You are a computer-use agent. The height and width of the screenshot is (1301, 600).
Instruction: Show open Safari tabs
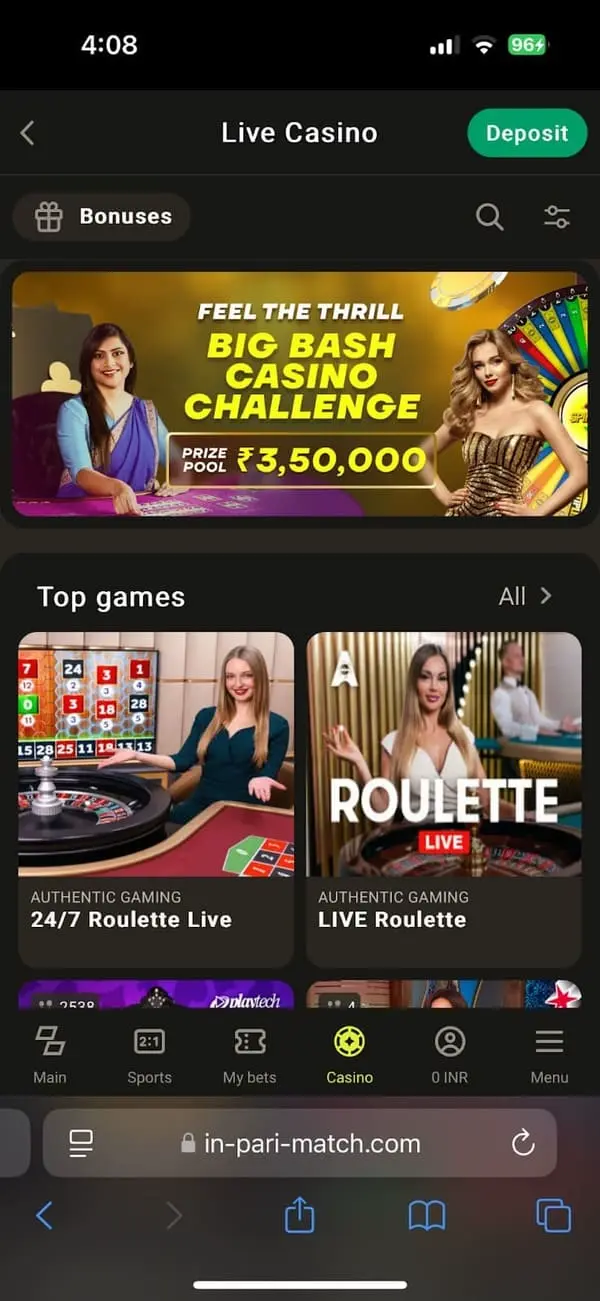553,1215
